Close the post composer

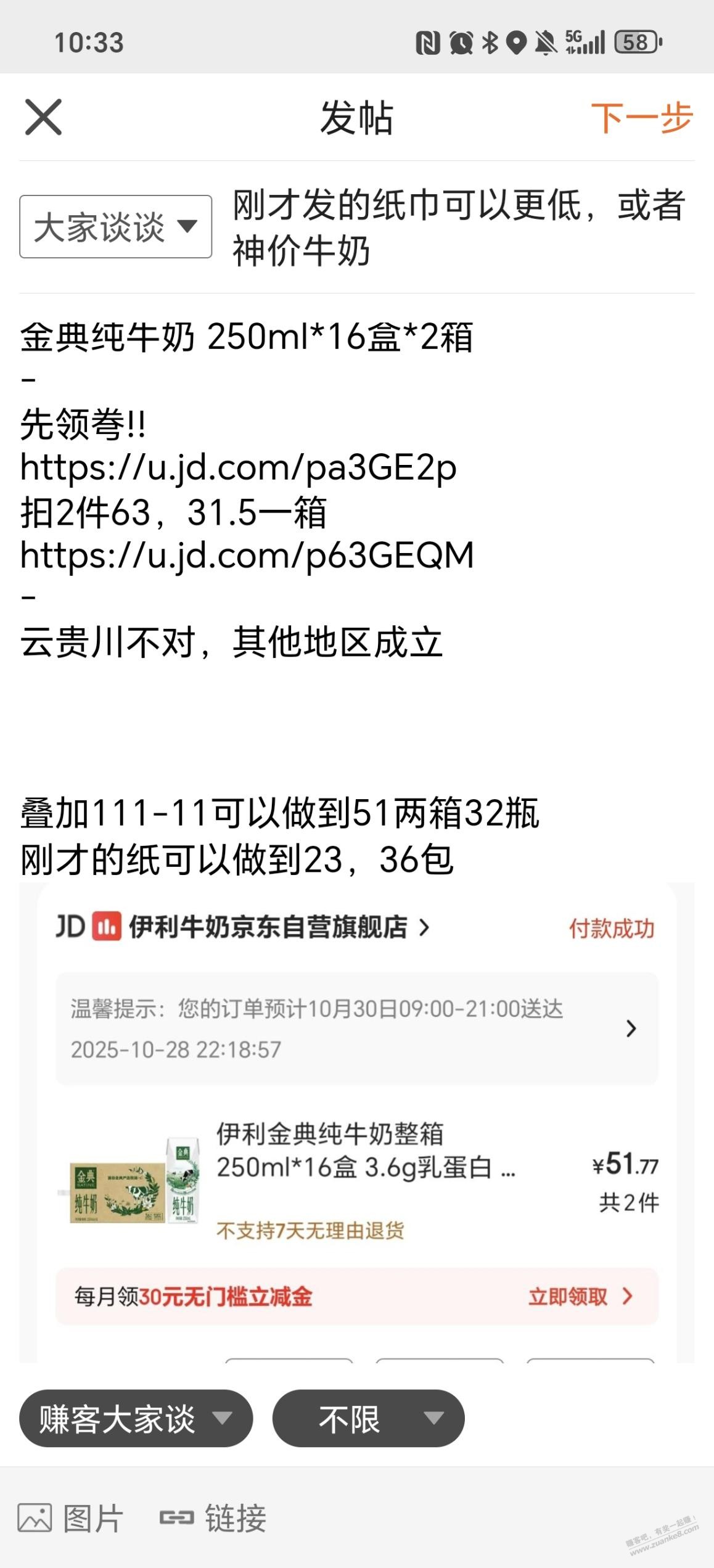coord(43,117)
